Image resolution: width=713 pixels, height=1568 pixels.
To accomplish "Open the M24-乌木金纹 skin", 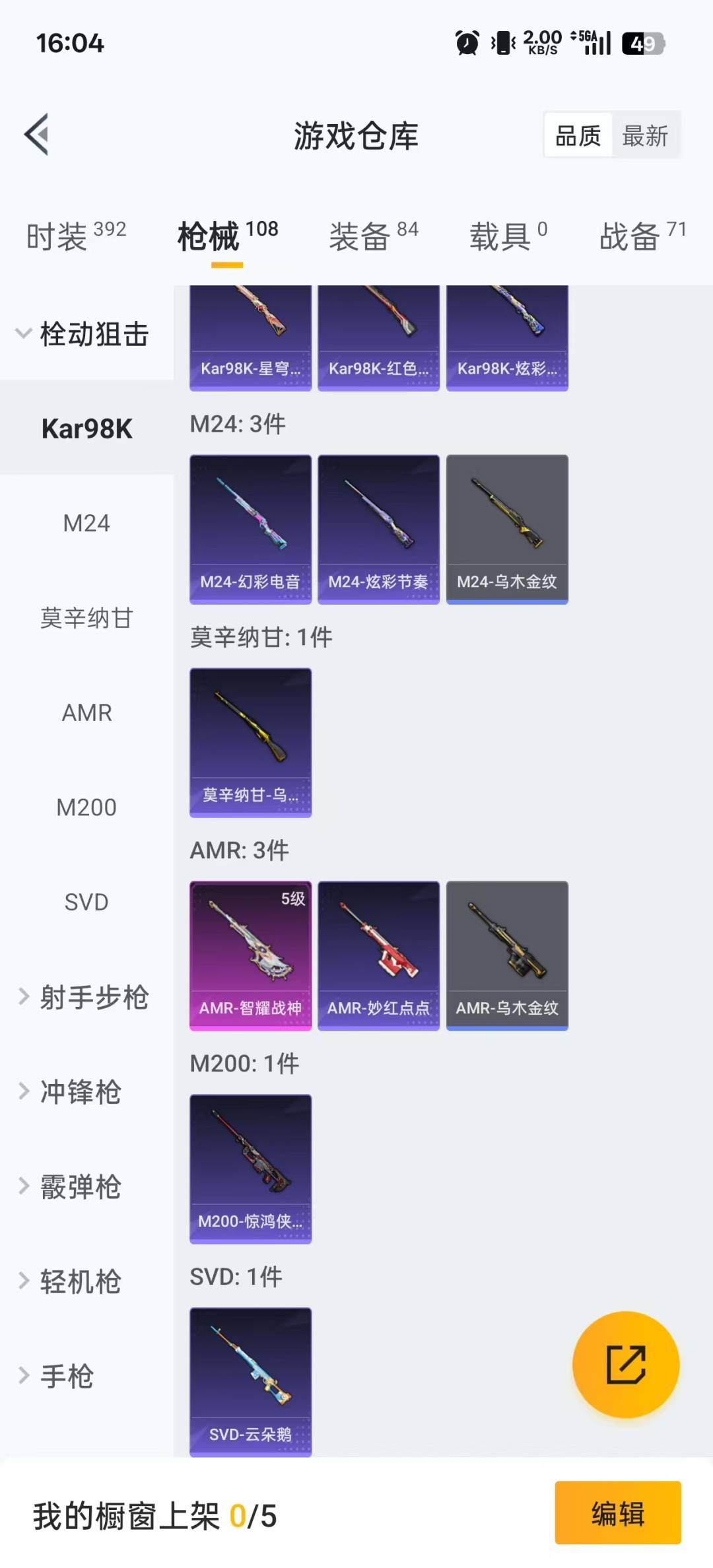I will point(507,529).
